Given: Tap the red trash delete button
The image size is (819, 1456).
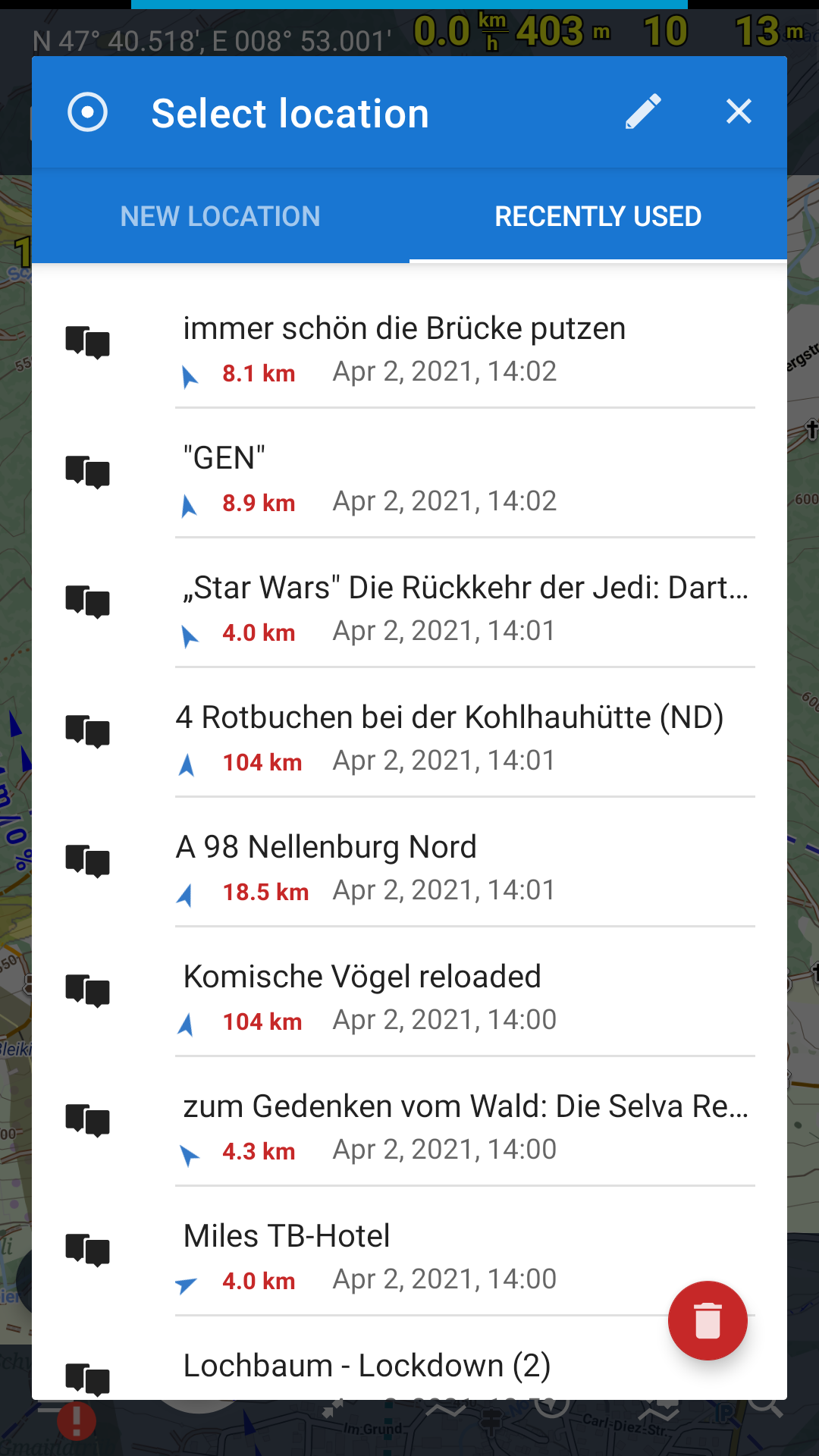Looking at the screenshot, I should pos(708,1320).
